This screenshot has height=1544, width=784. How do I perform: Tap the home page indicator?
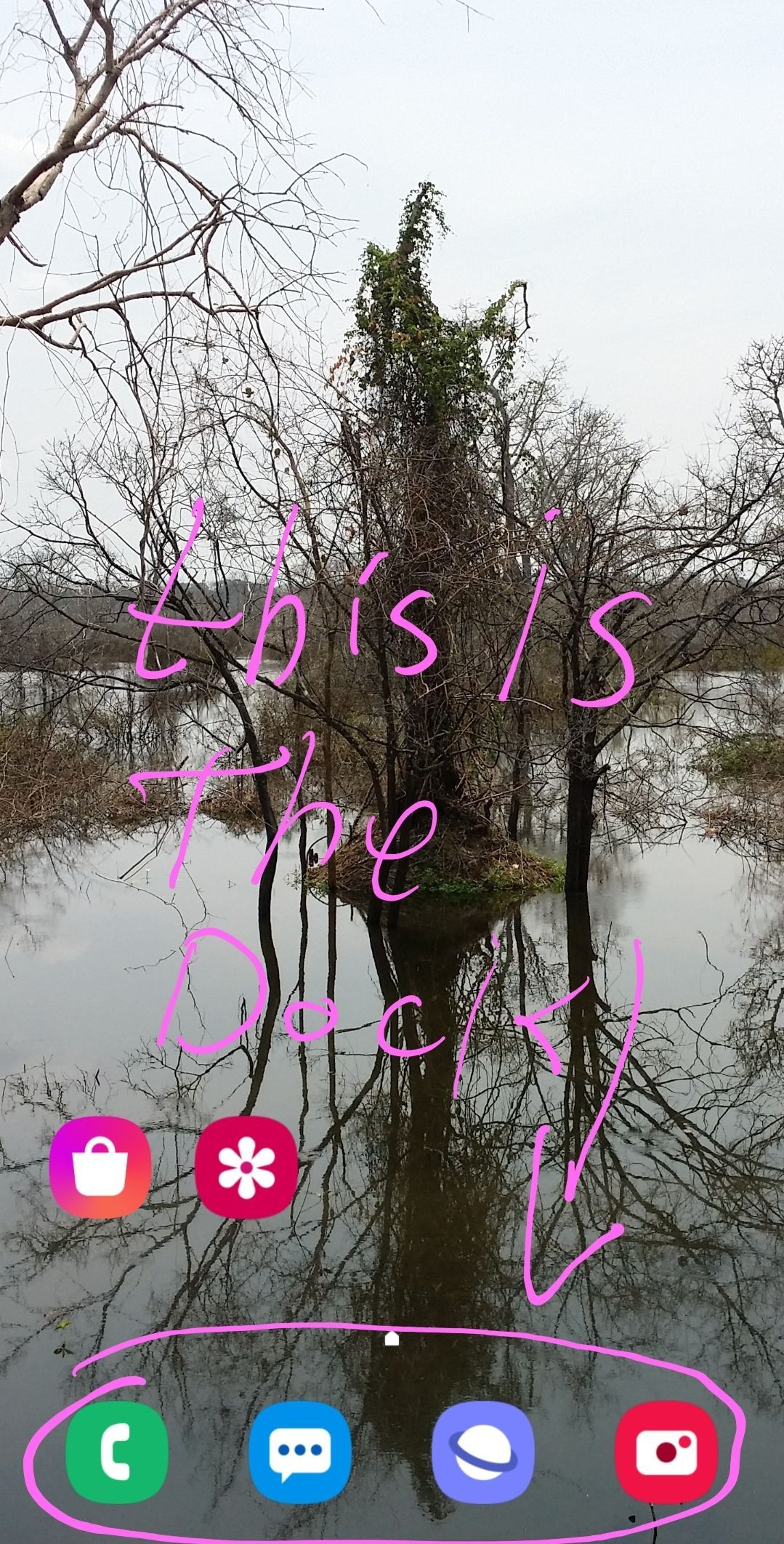392,1338
